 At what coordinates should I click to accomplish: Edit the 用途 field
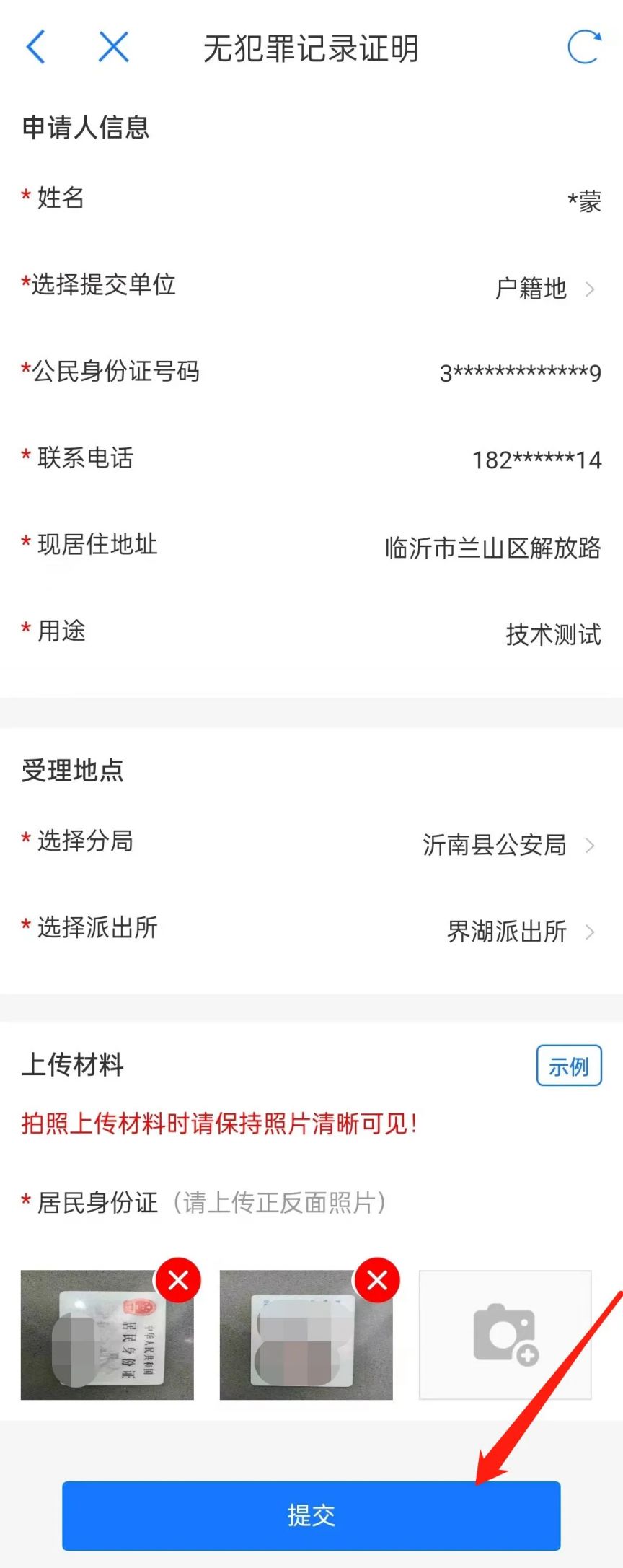[x=552, y=634]
